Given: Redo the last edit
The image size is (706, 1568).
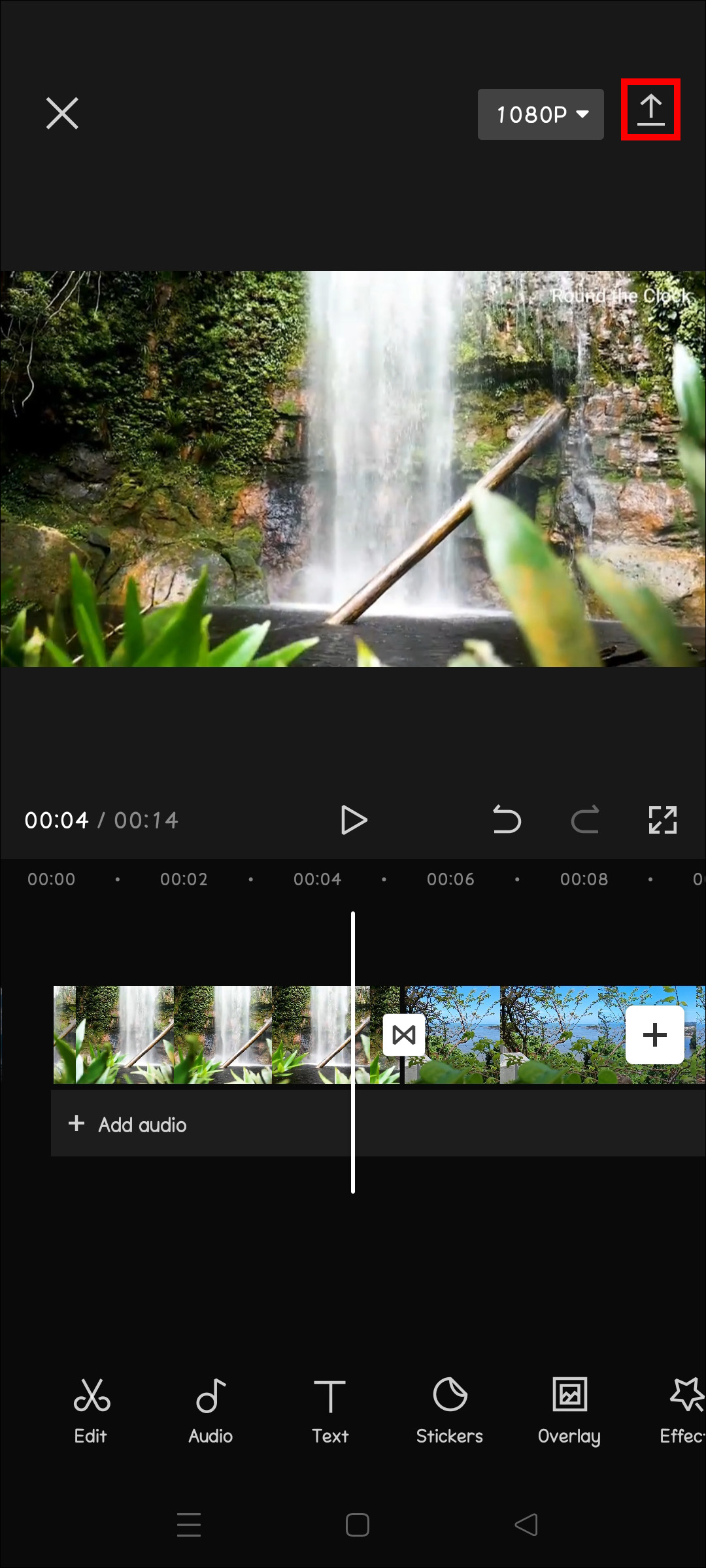Looking at the screenshot, I should click(x=585, y=820).
